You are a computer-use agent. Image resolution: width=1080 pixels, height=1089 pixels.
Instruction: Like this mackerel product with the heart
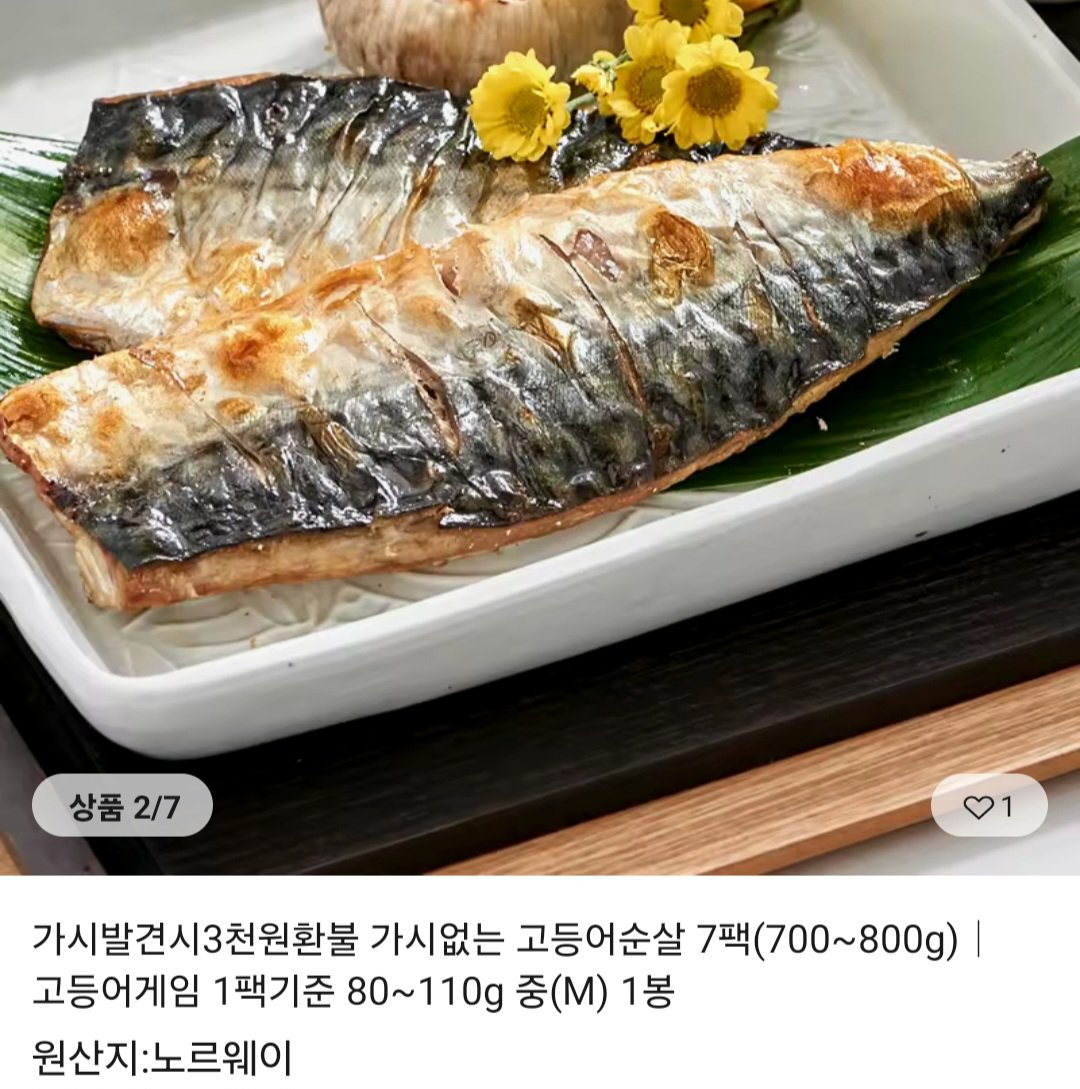point(980,806)
